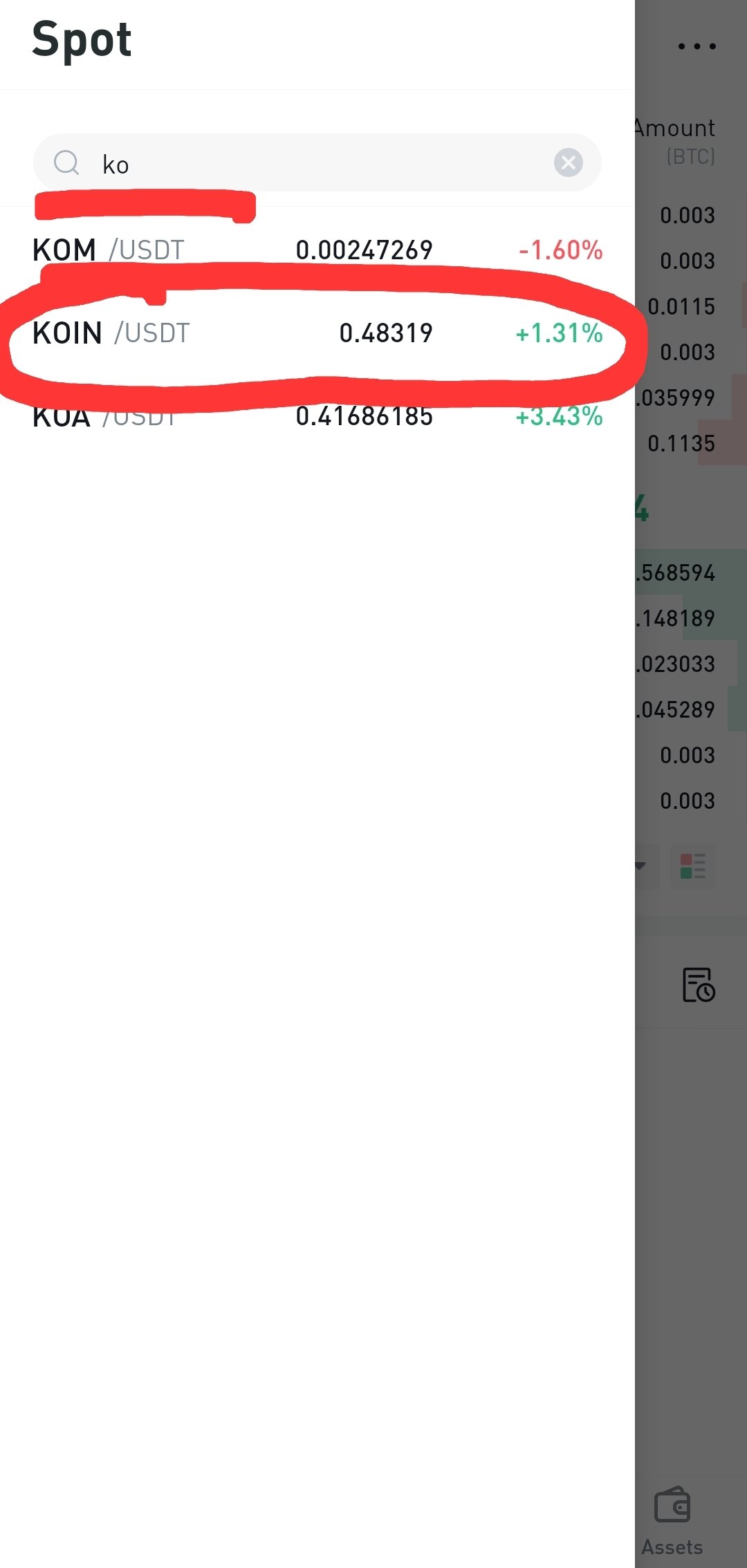Open the order history icon
The height and width of the screenshot is (1568, 747).
pyautogui.click(x=699, y=984)
